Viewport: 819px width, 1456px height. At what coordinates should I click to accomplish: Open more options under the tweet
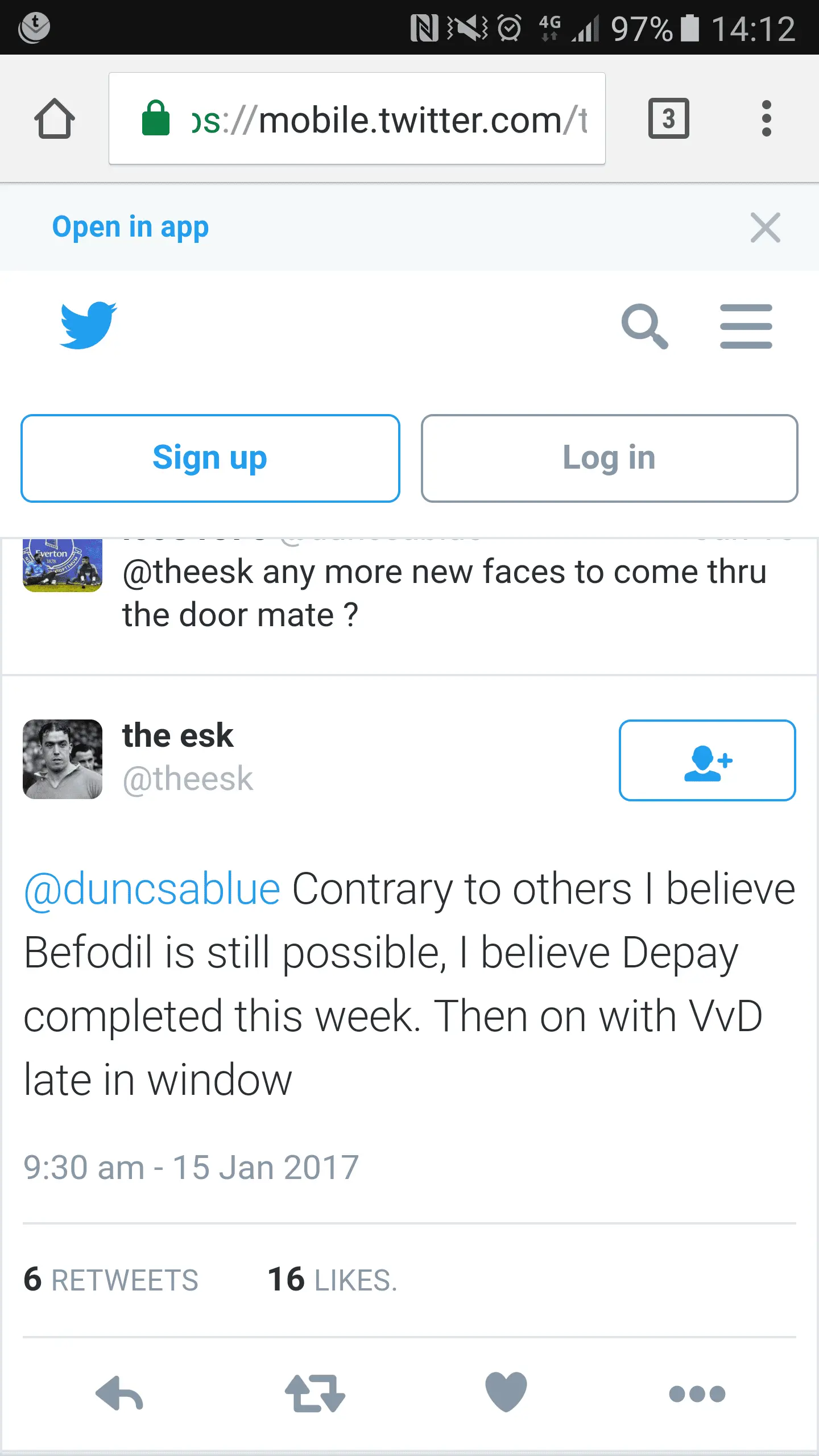point(697,1393)
